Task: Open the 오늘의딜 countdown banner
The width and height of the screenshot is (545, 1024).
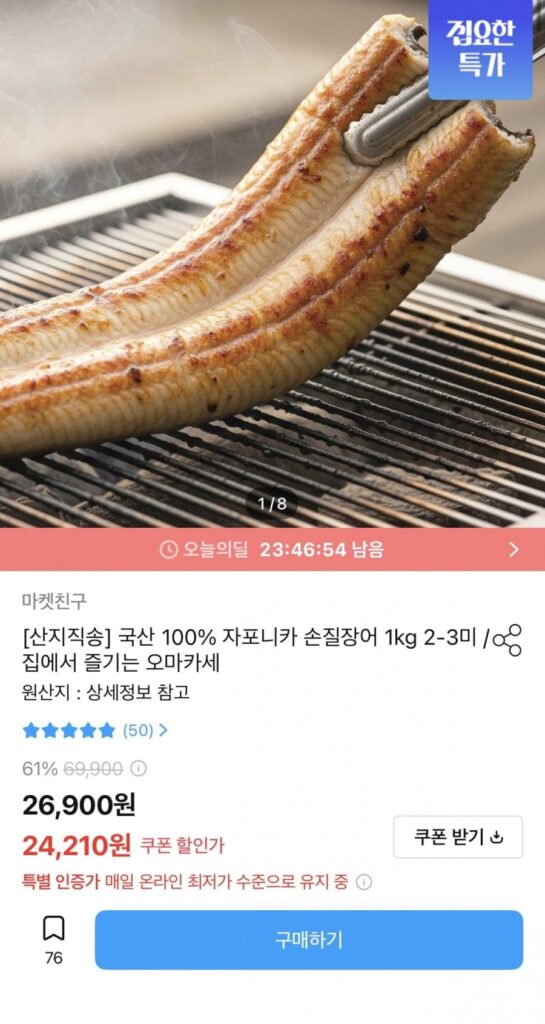Action: pos(272,549)
